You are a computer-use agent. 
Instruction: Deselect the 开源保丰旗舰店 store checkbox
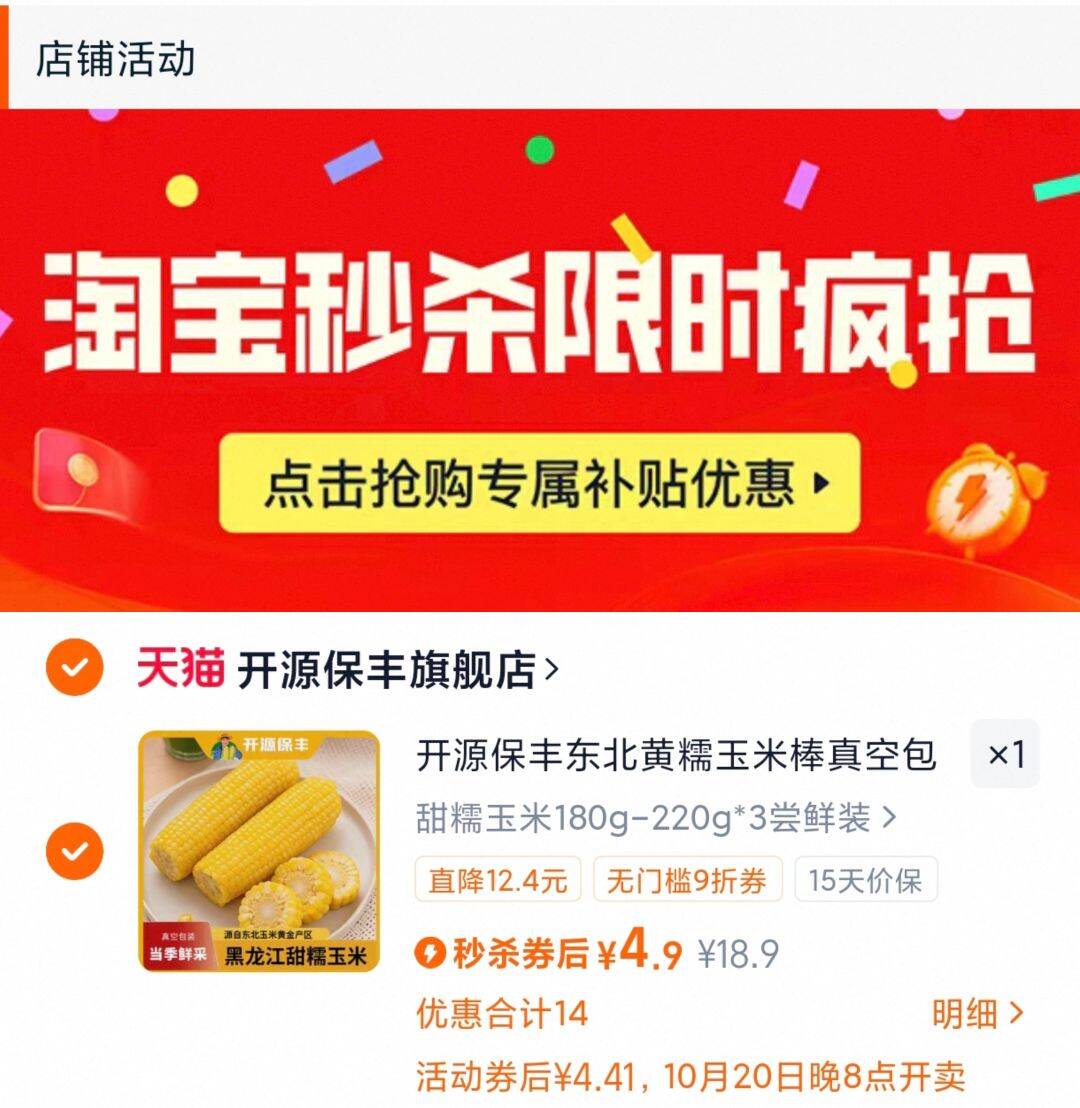74,668
